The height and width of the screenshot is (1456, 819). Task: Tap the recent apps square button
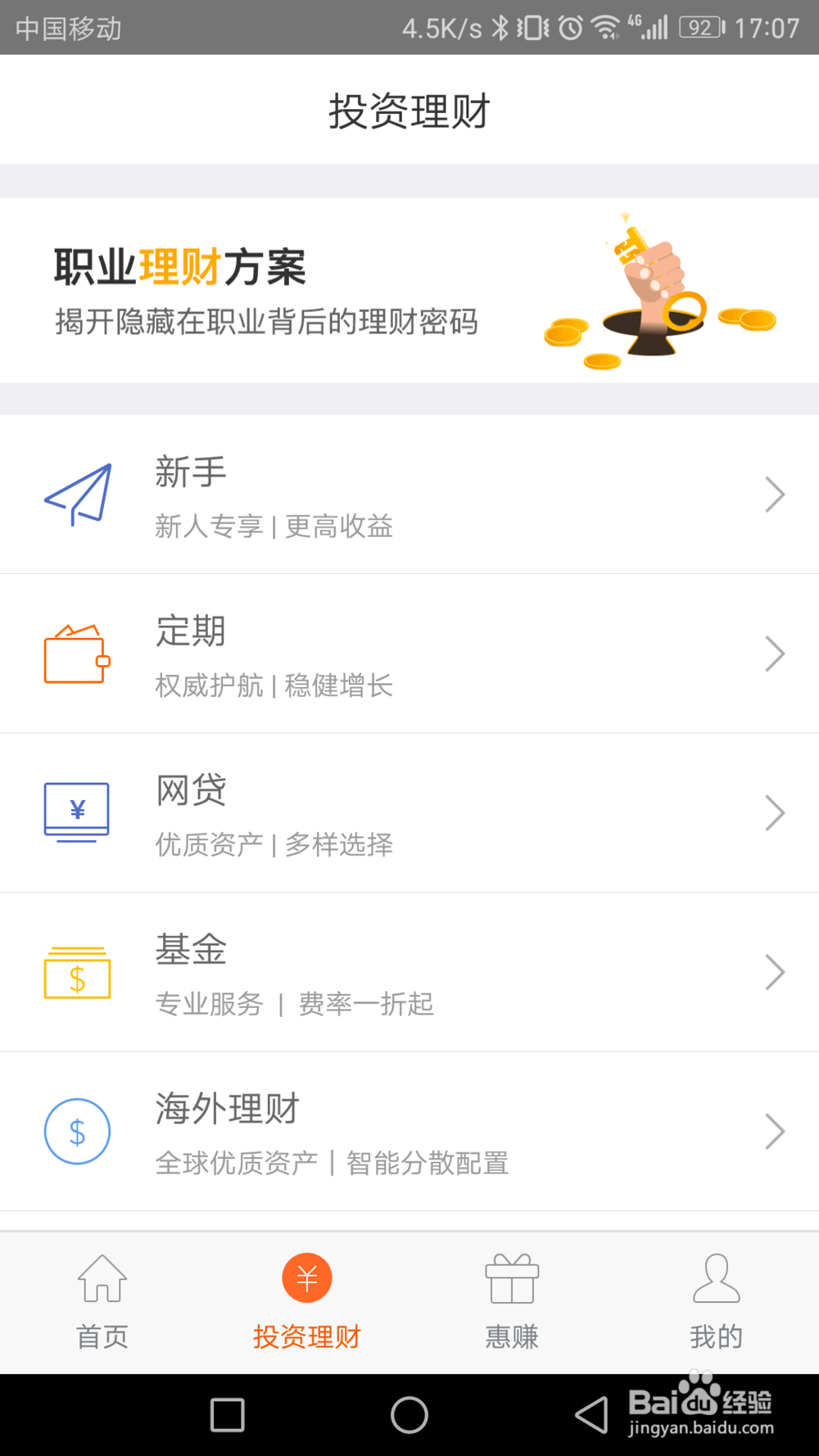click(x=228, y=1414)
